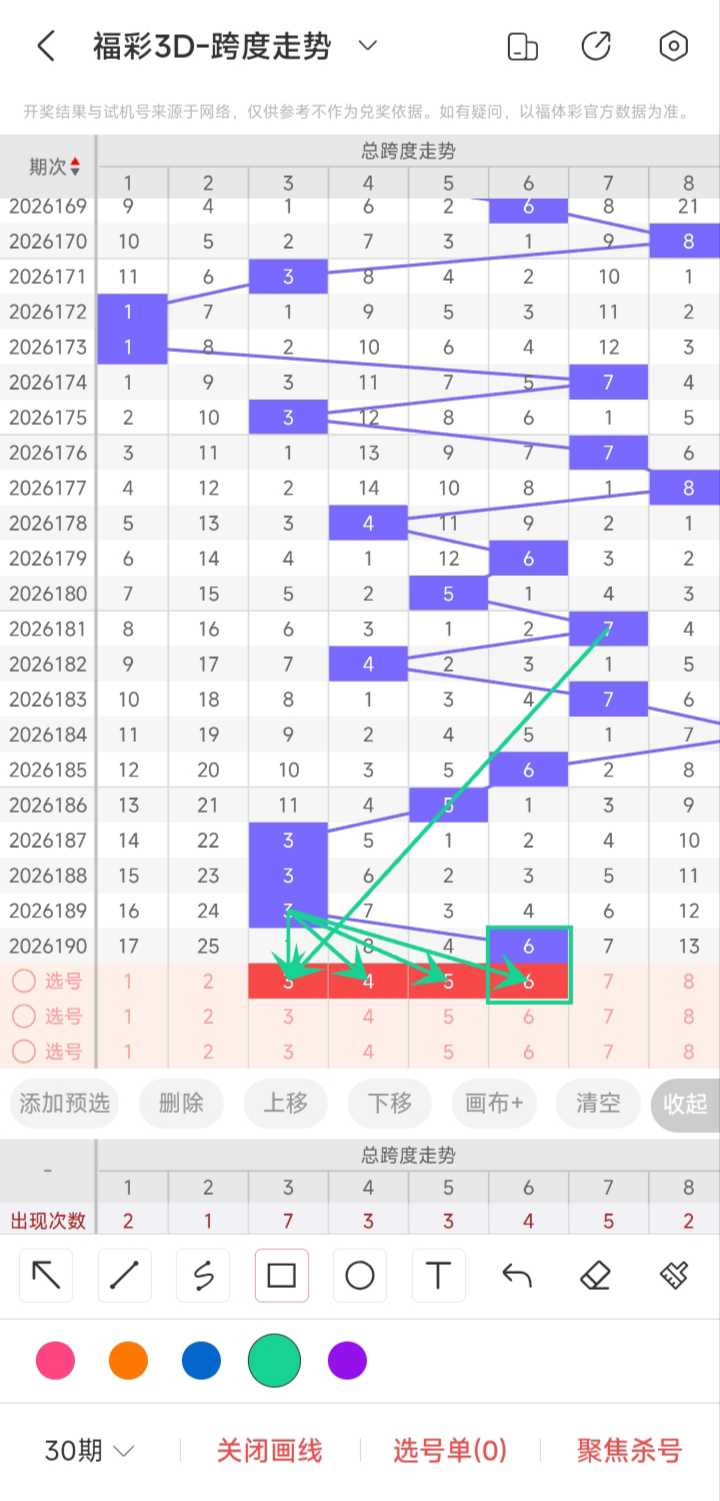Select the circle shape tool
The height and width of the screenshot is (1501, 720).
click(360, 1275)
